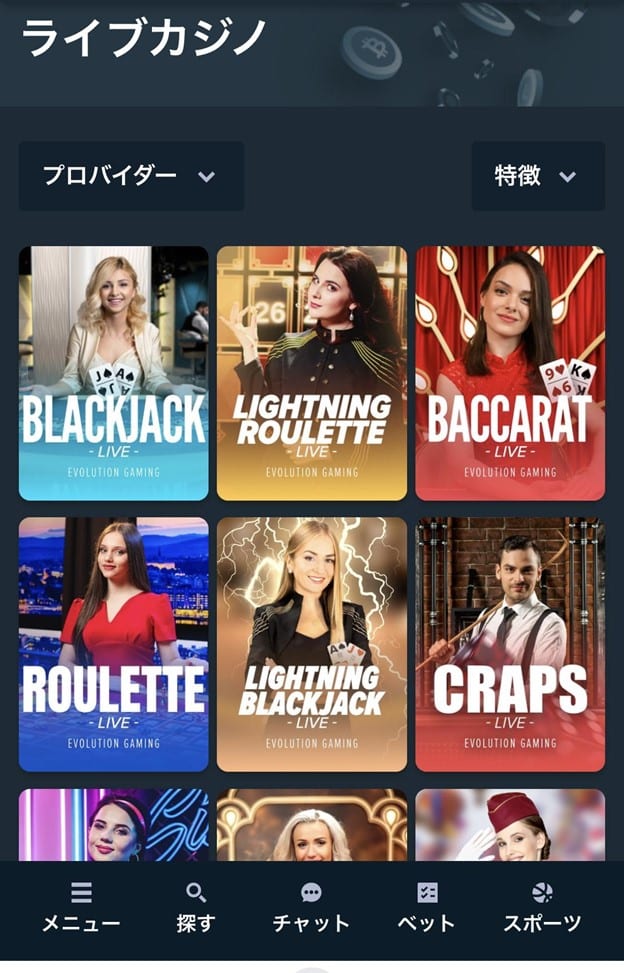Go to the スポーツ tab
This screenshot has height=973, width=624.
(x=542, y=908)
